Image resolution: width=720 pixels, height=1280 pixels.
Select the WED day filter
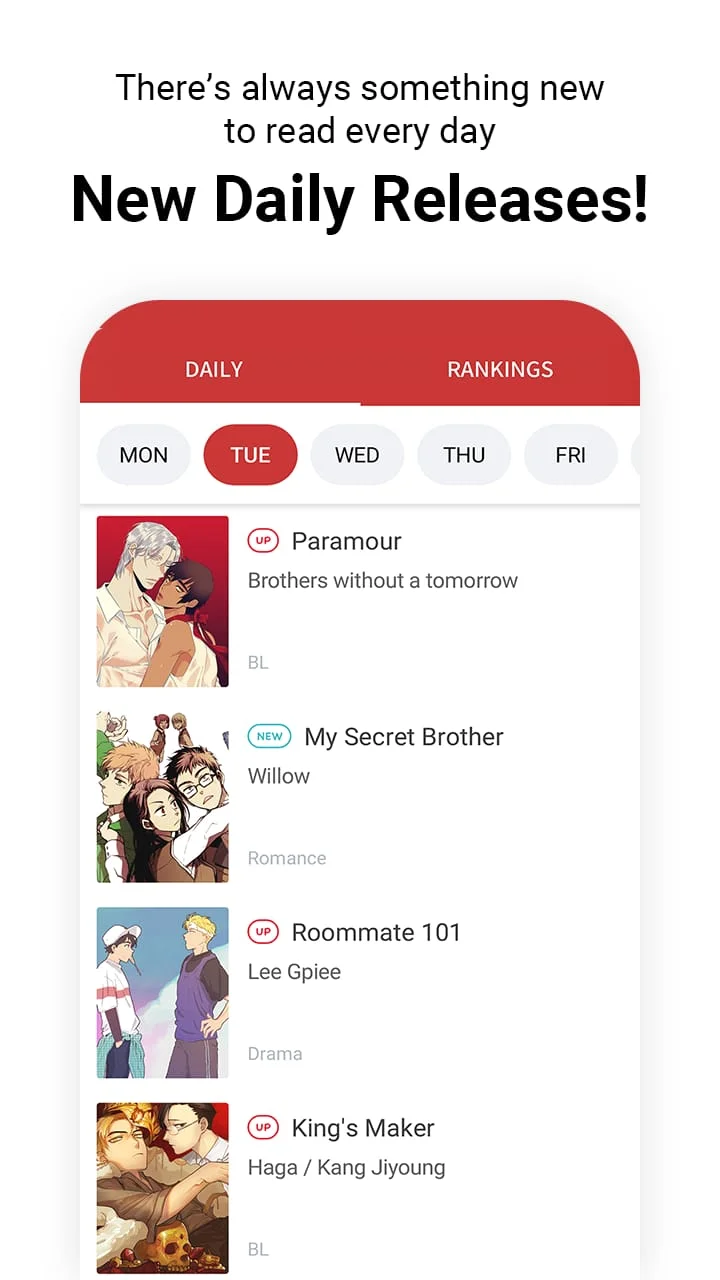(x=357, y=455)
